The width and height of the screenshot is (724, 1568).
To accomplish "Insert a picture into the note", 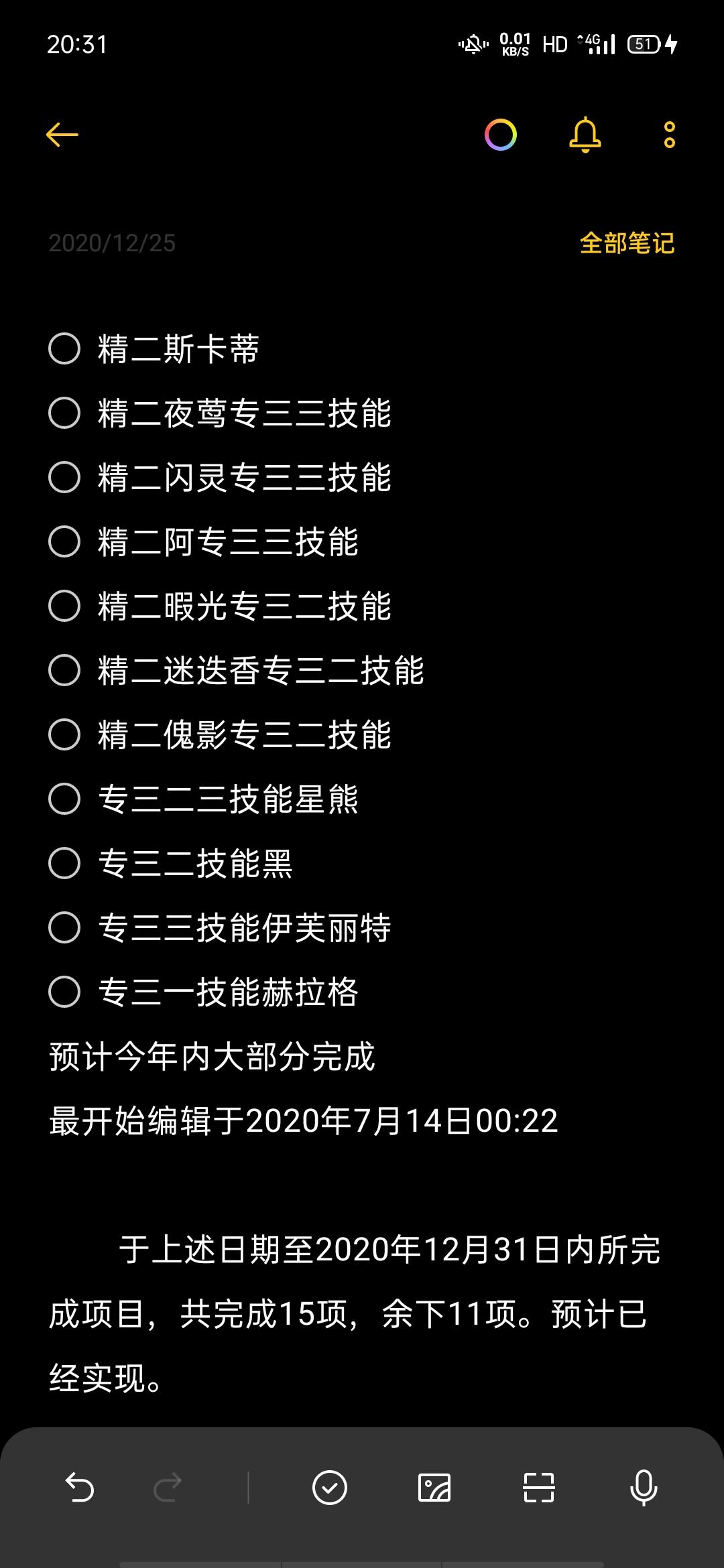I will [434, 1488].
